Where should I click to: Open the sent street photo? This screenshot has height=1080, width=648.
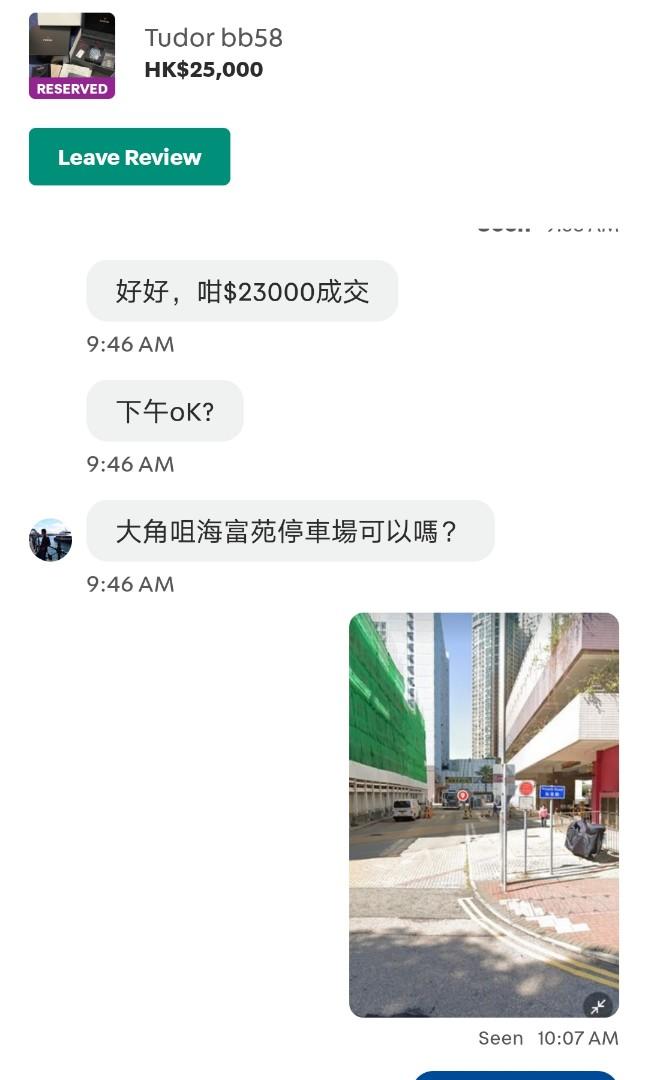coord(483,815)
